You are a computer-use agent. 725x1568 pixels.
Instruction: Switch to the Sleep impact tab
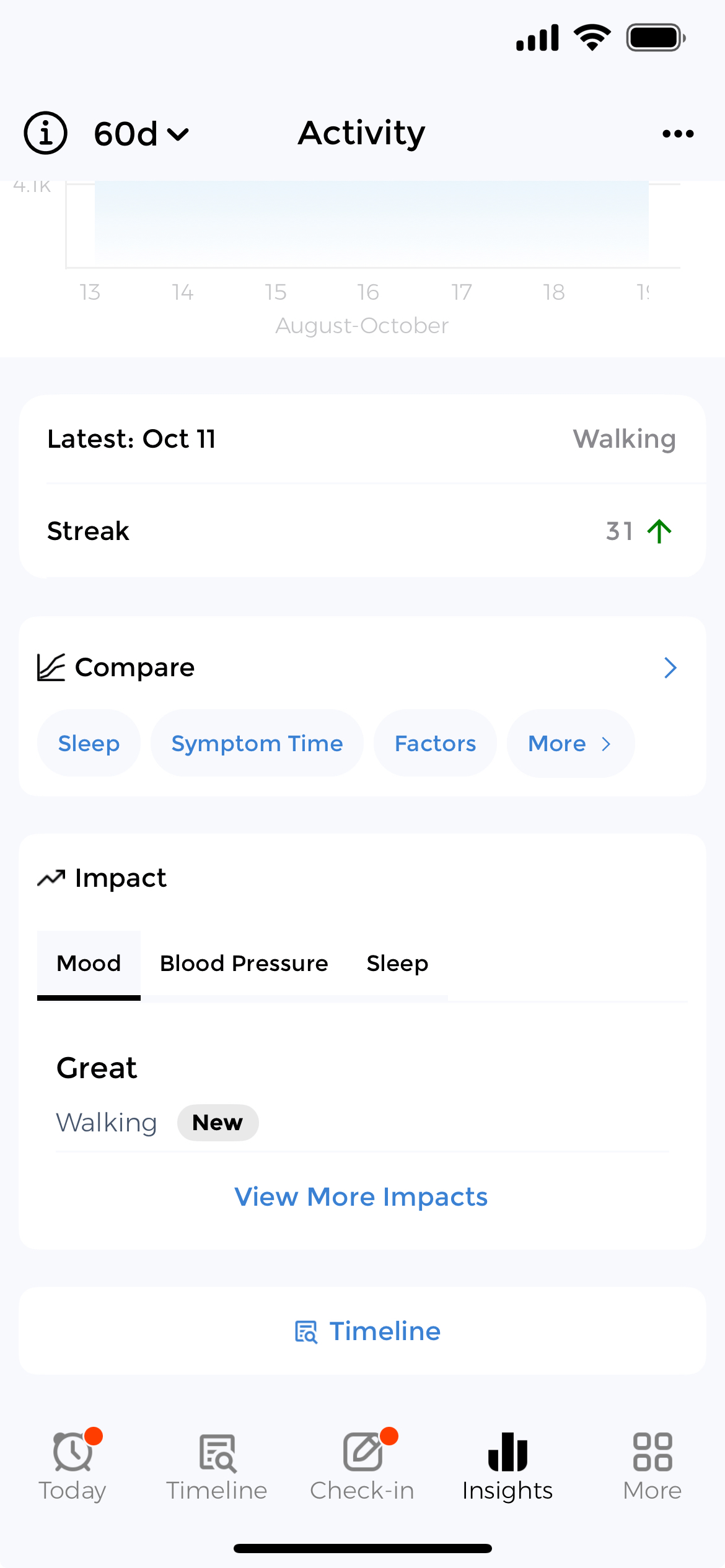click(397, 964)
